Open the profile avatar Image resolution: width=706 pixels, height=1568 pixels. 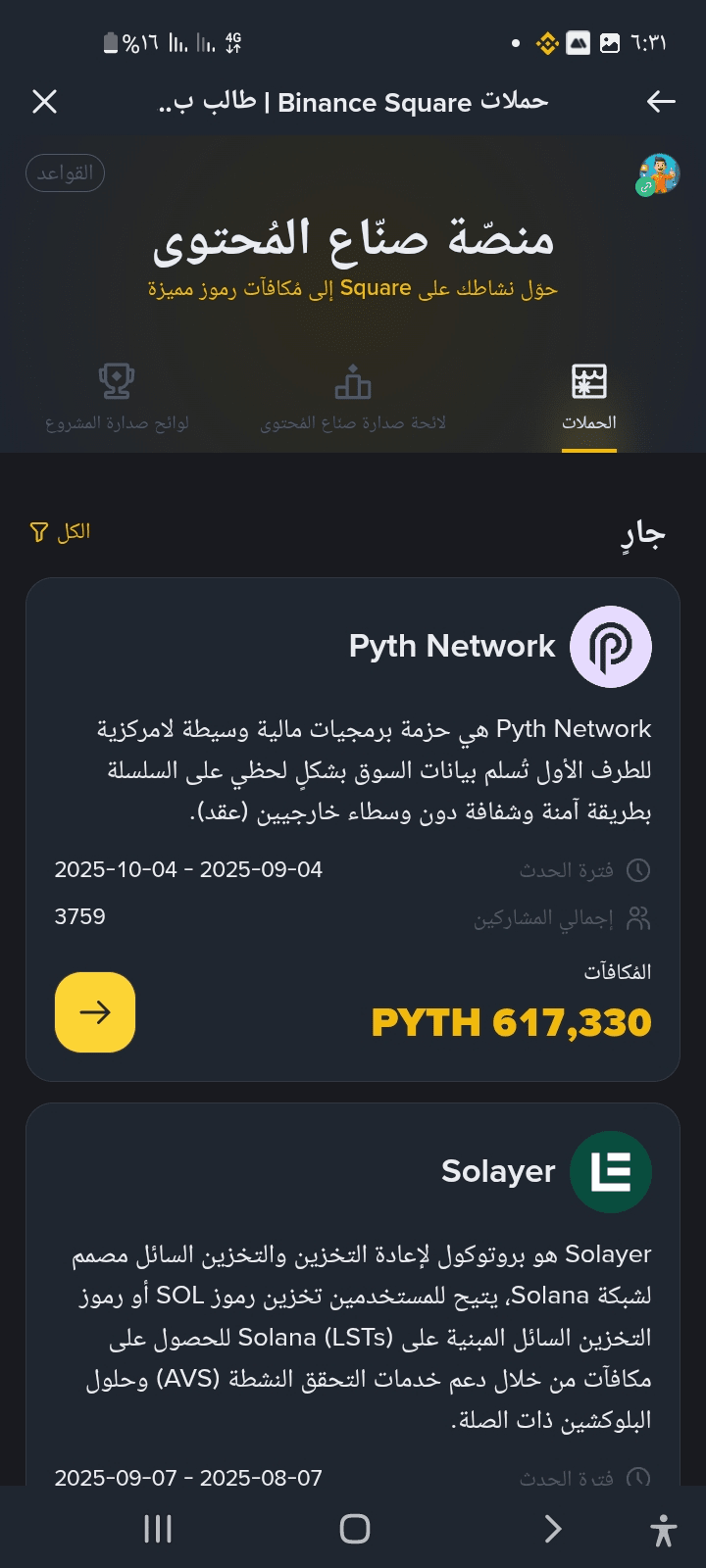pyautogui.click(x=658, y=174)
